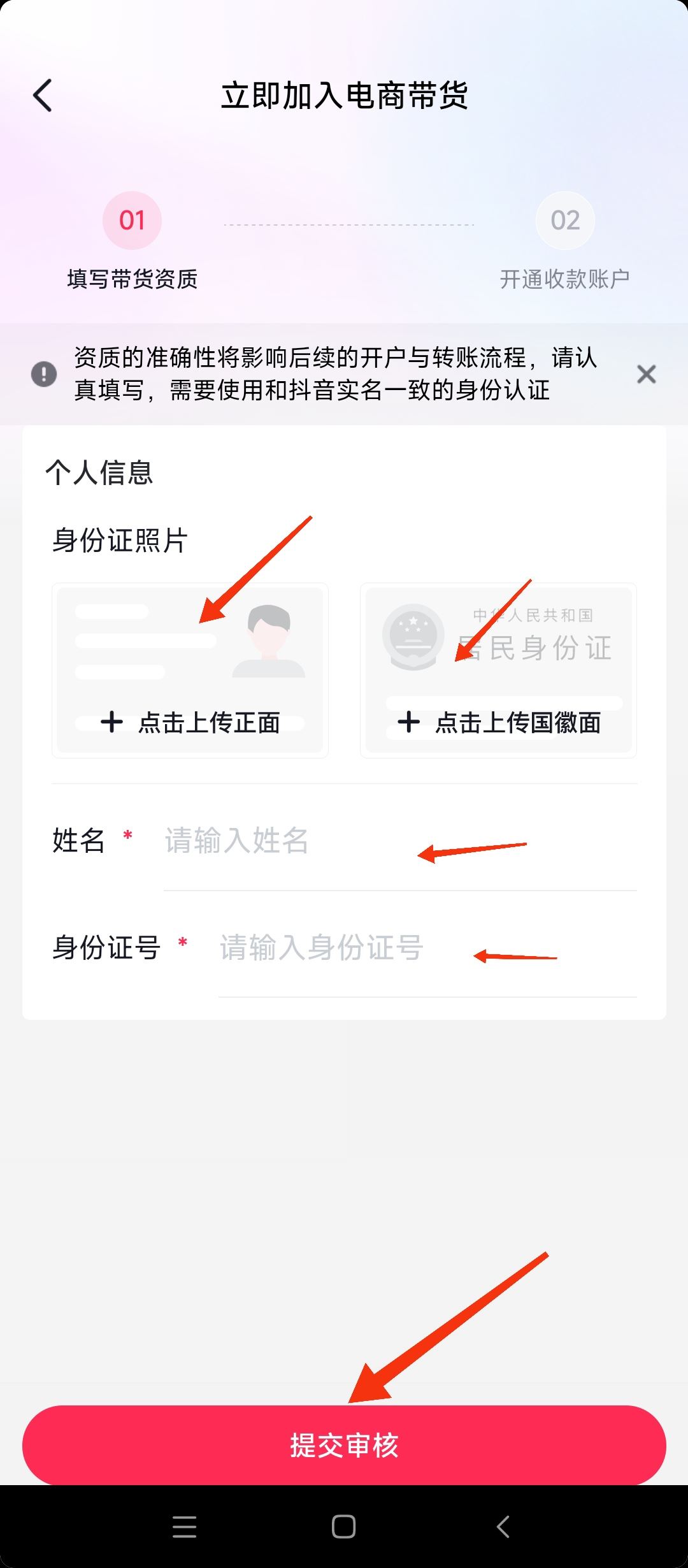Click the plus icon to upload national emblem side
Viewport: 688px width, 1568px height.
pos(408,722)
